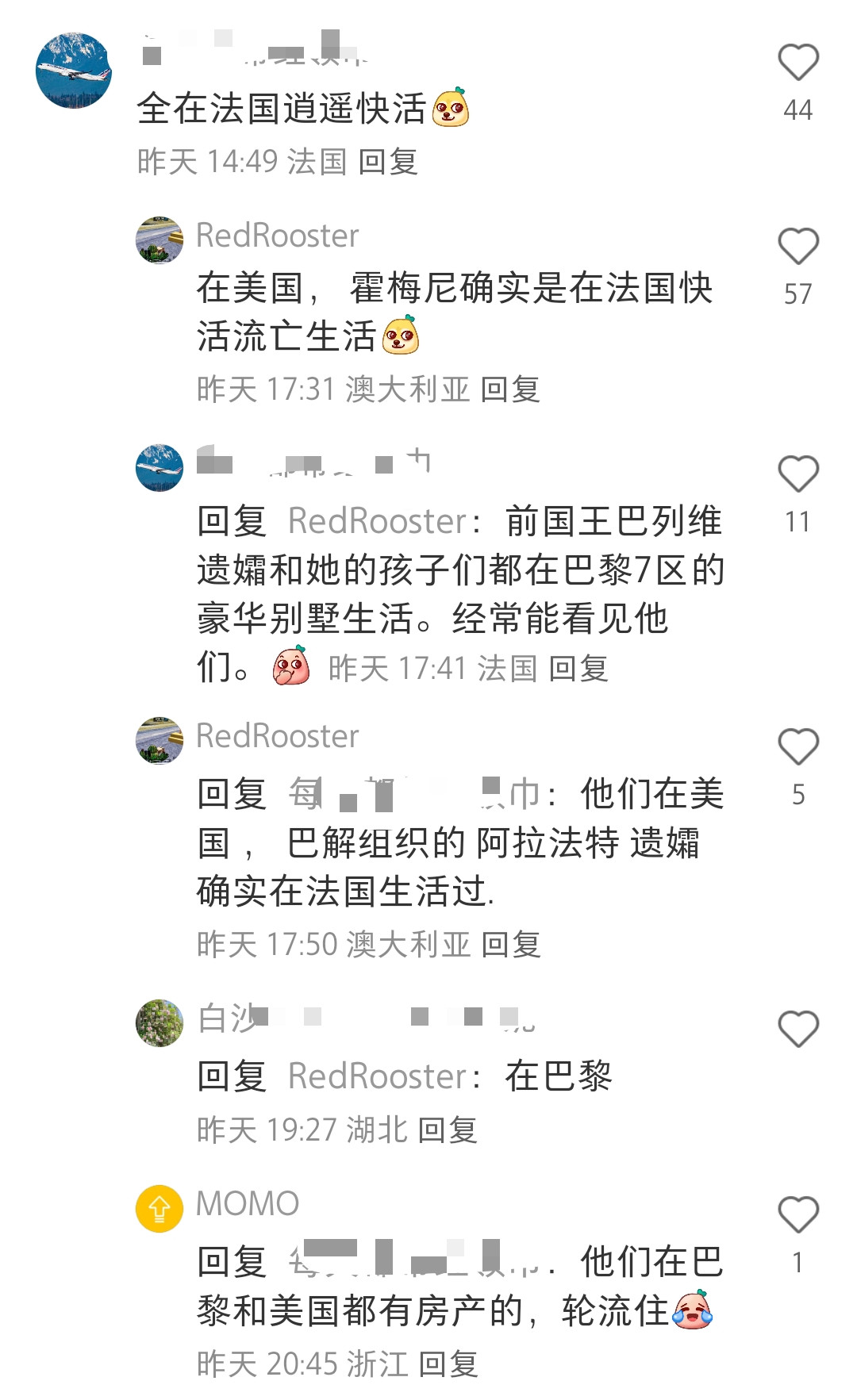The height and width of the screenshot is (1400, 857).
Task: Like the comment 全在法国逍遥快活
Action: coord(797,63)
